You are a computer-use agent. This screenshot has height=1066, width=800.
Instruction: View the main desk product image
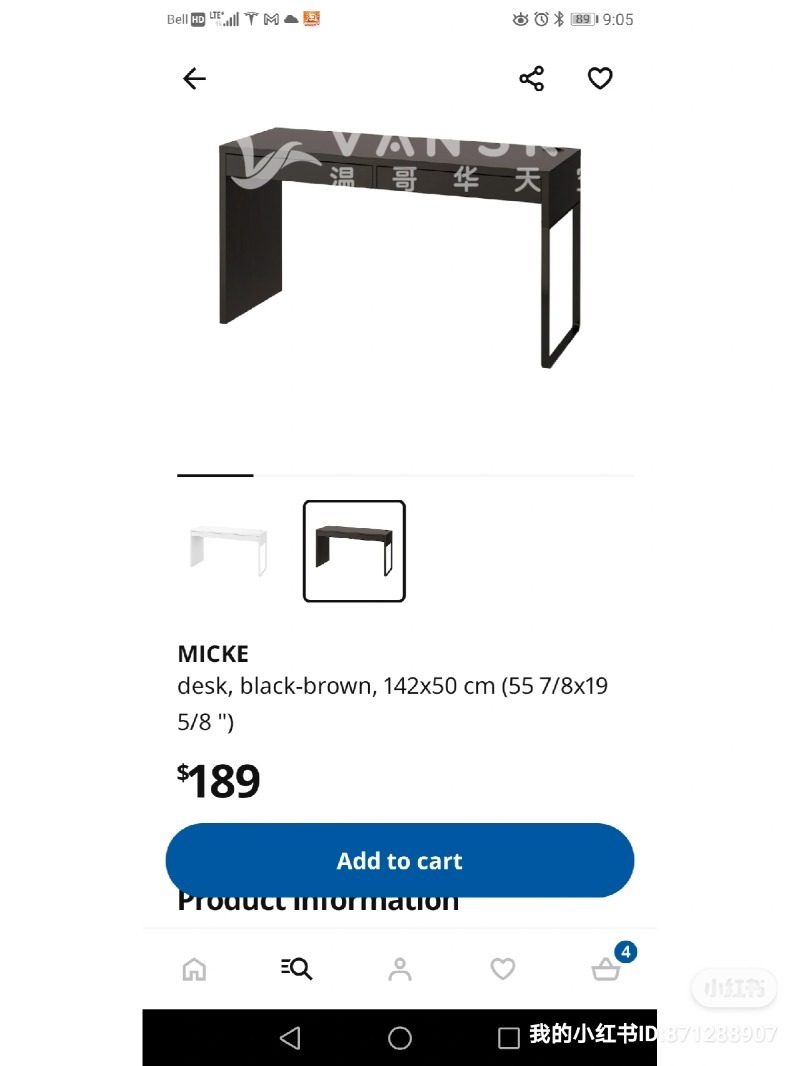pos(400,245)
